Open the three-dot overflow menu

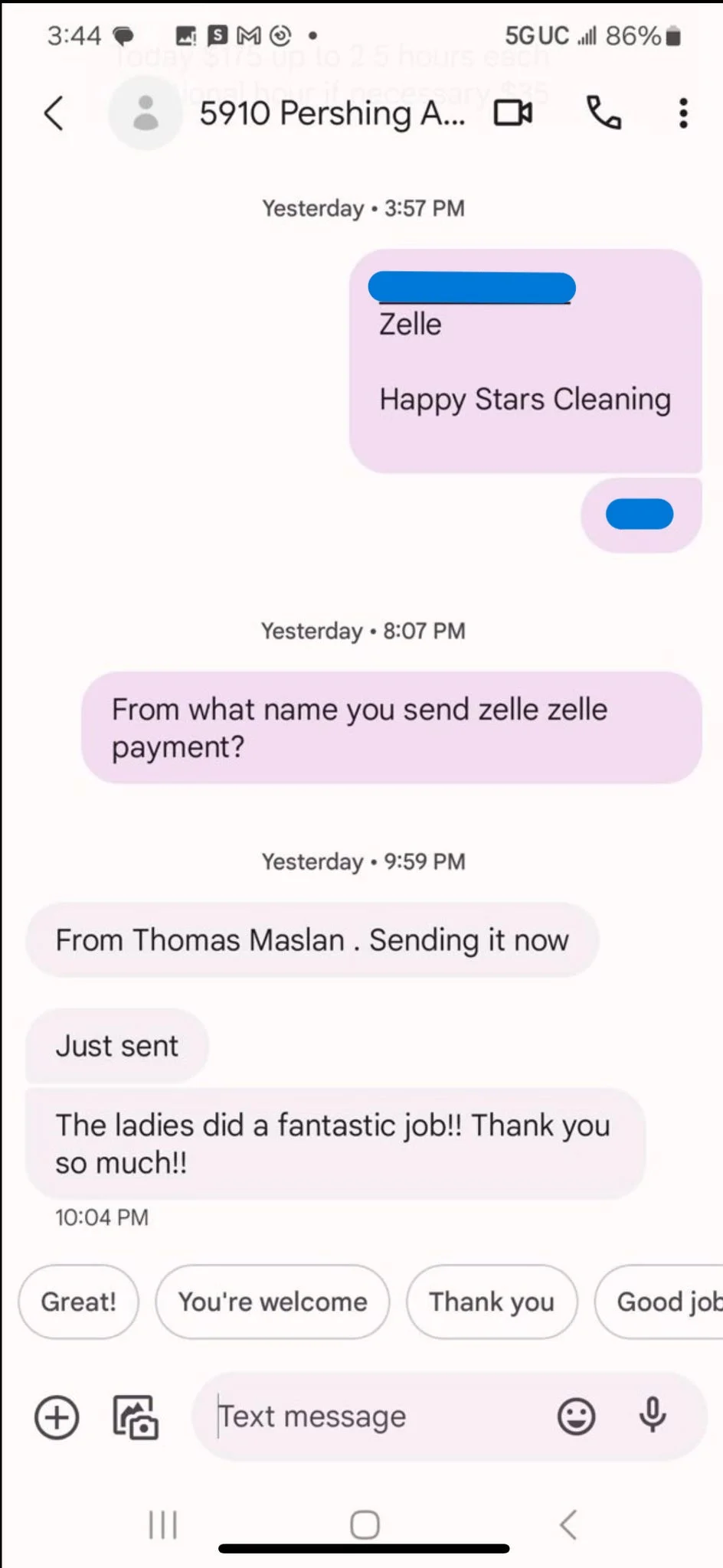point(683,114)
